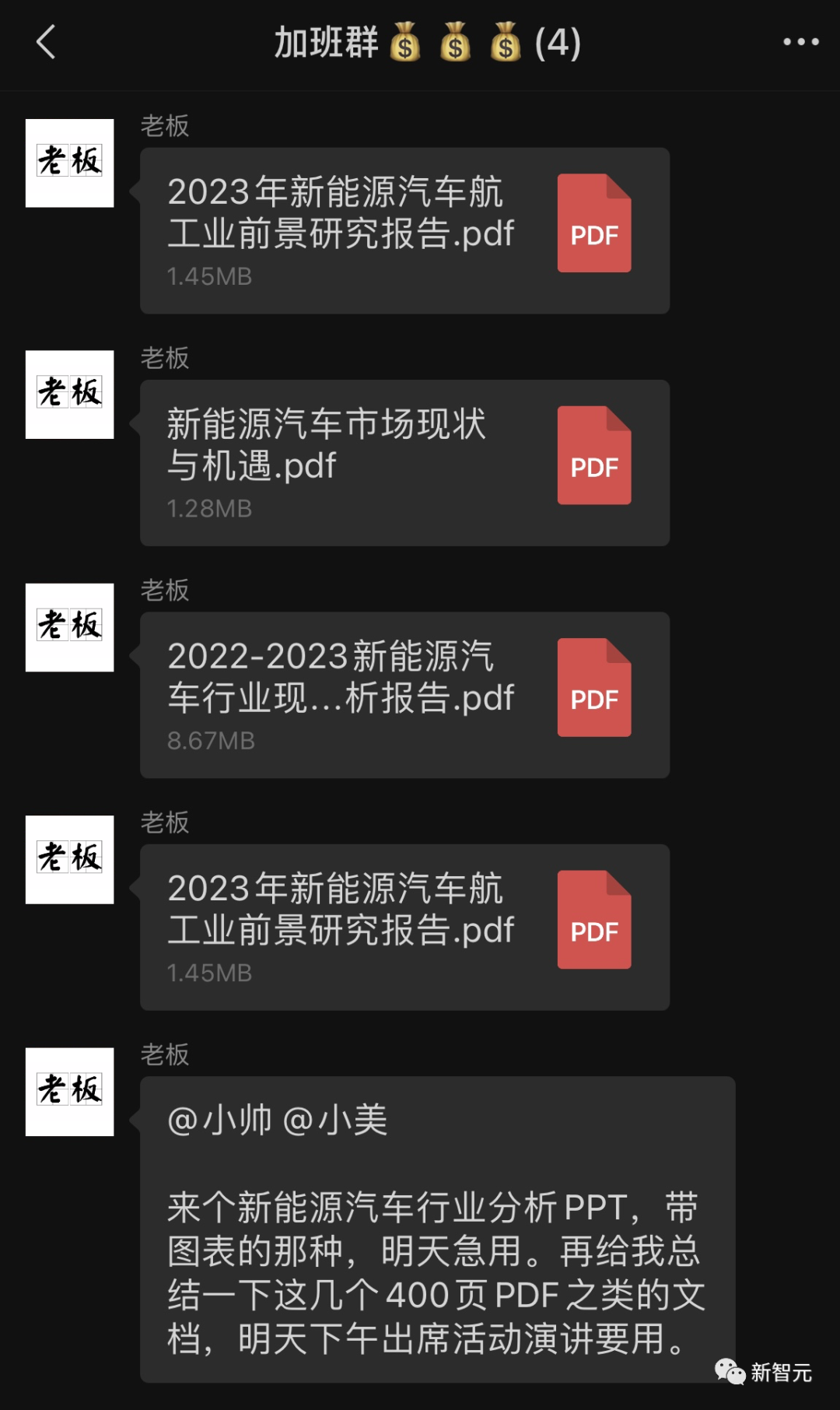Viewport: 840px width, 1410px height.
Task: Tap the 老板 avatar next to the 1.28MB file
Action: [68, 395]
